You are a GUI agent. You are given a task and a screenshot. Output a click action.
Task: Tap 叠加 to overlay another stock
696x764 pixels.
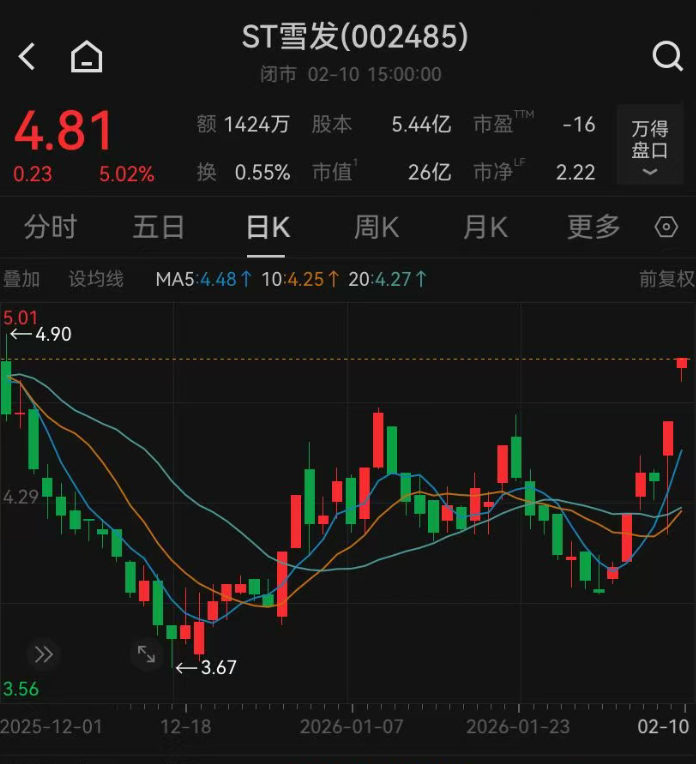pos(22,279)
